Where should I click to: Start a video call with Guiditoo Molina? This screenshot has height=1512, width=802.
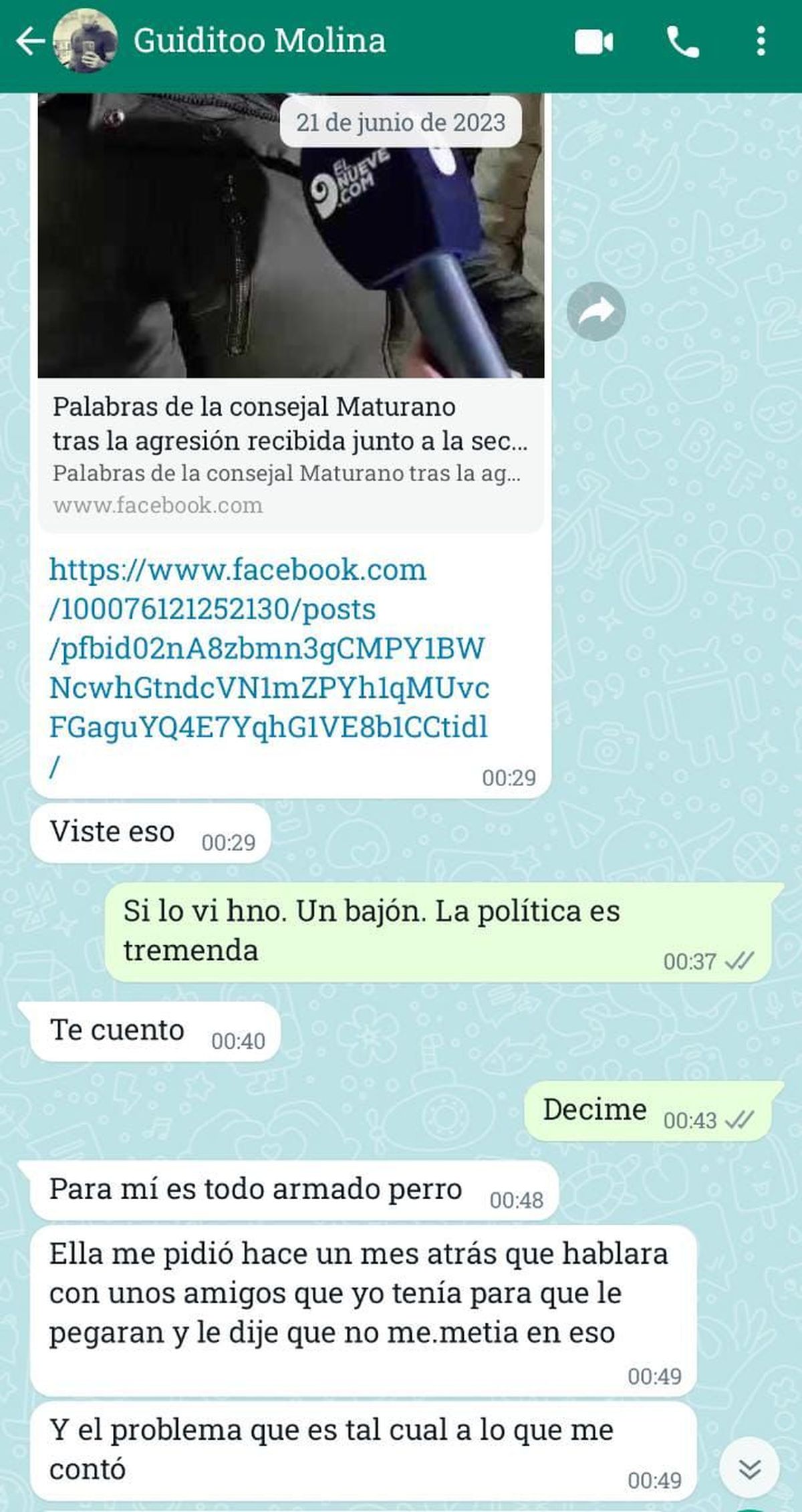(593, 41)
